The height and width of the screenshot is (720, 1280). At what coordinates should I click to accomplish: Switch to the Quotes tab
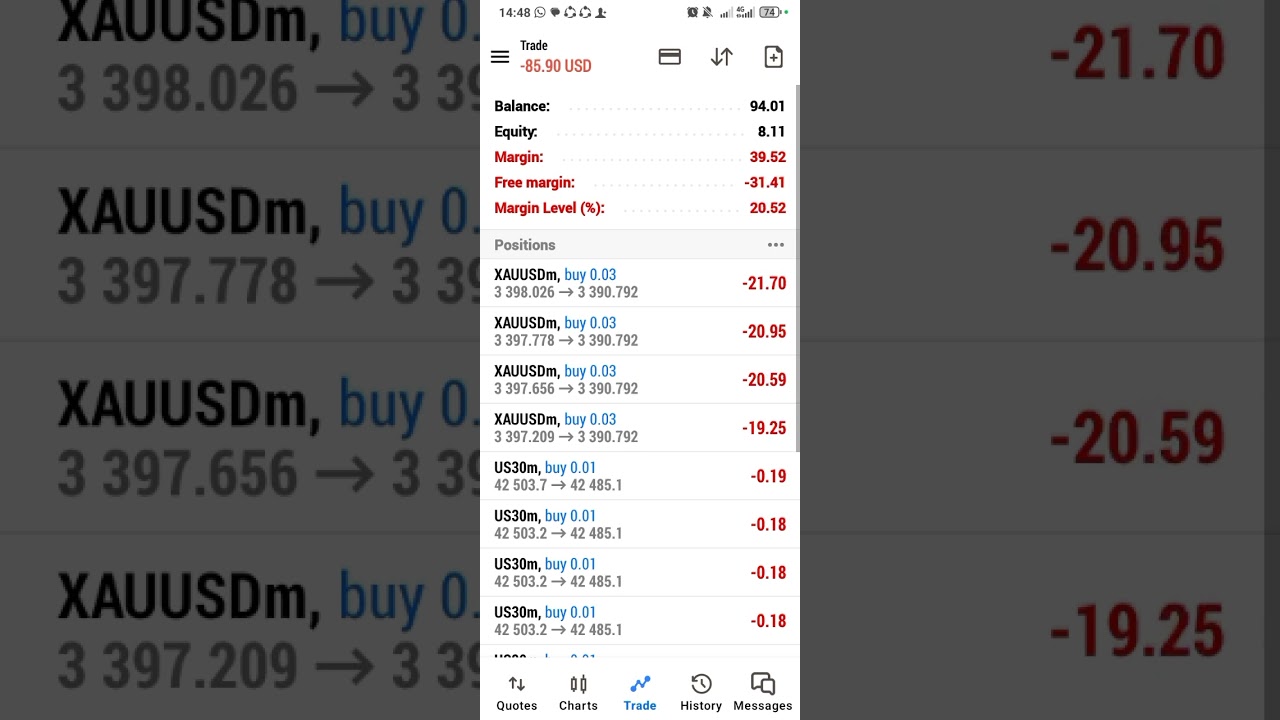517,692
